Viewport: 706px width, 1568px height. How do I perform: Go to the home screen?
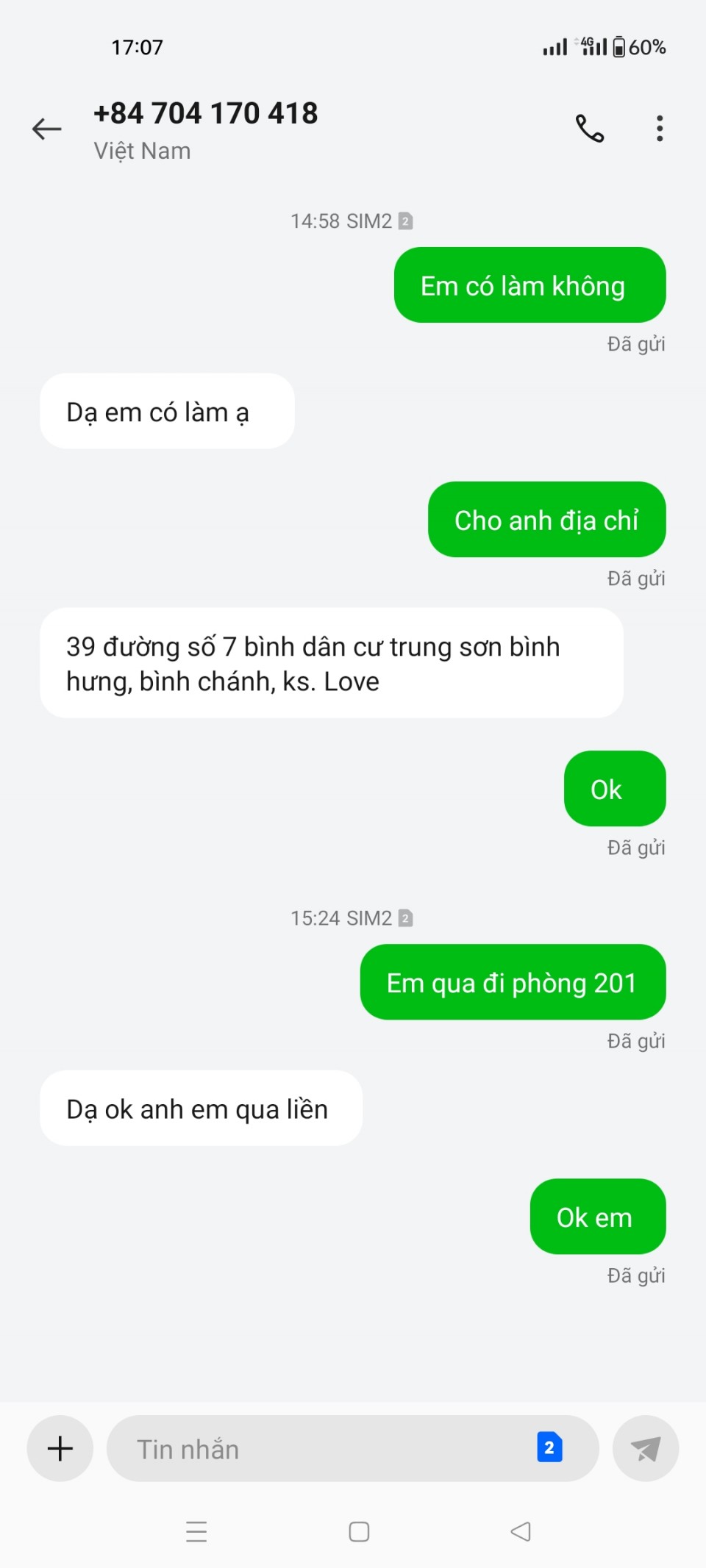359,1532
